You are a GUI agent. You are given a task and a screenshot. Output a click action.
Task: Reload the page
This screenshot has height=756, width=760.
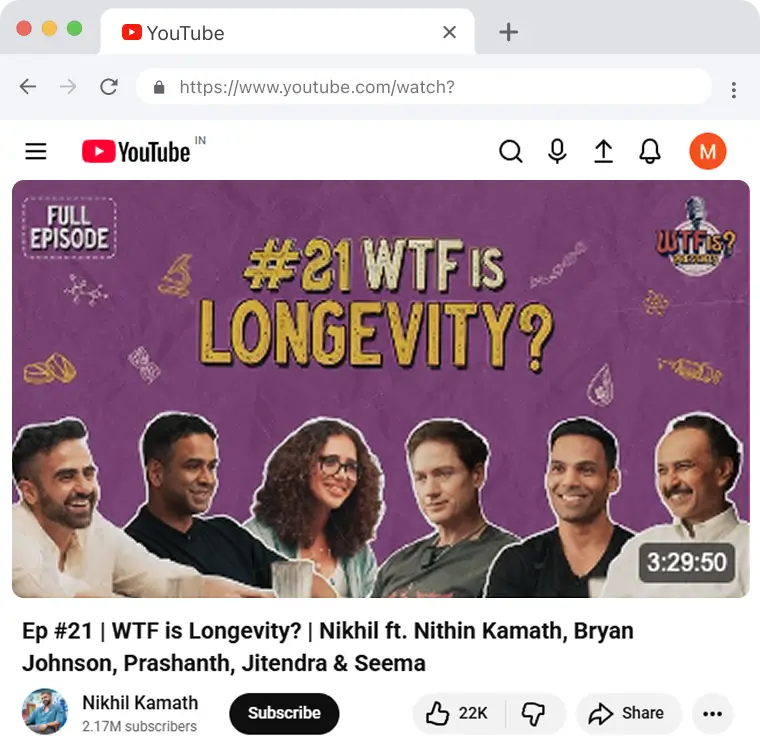109,87
